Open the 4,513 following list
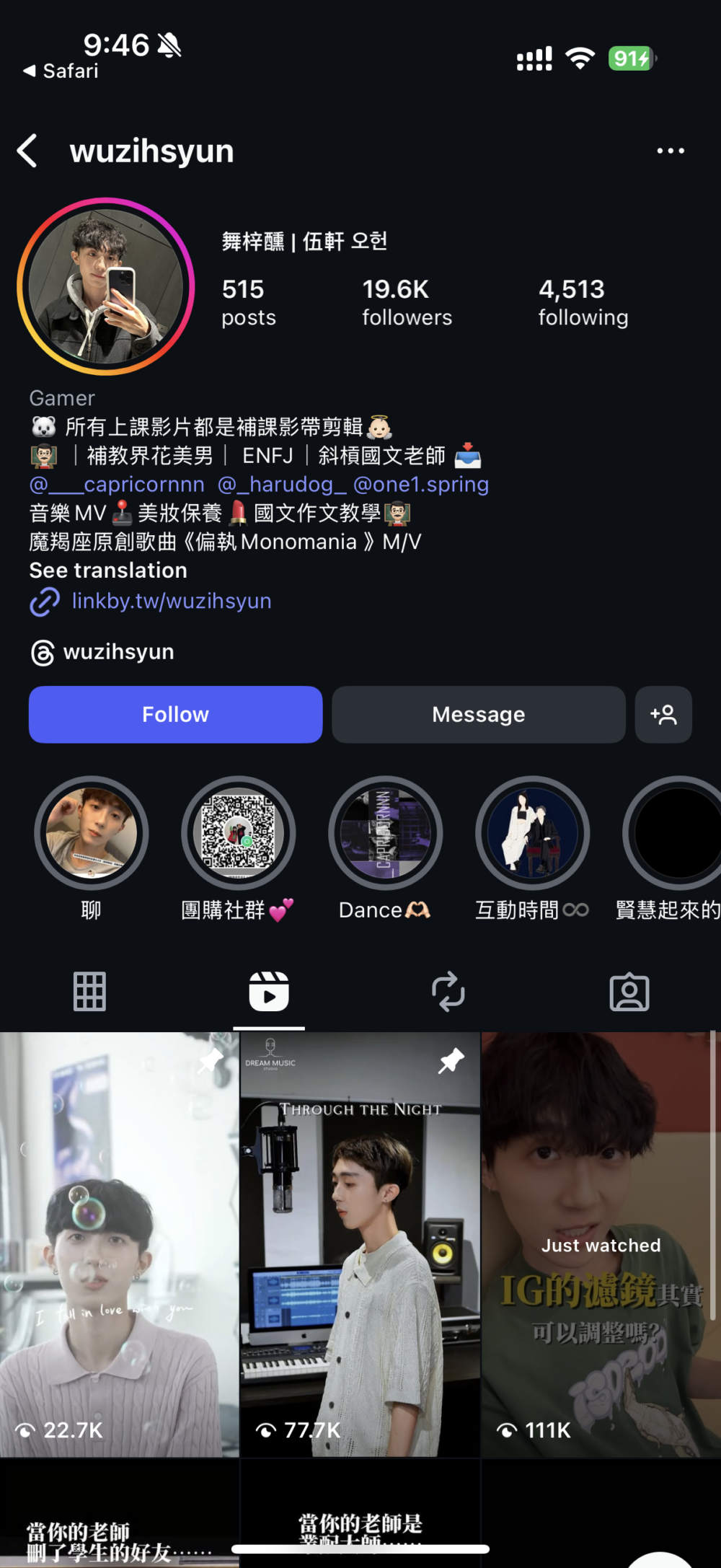The image size is (721, 1568). coord(583,303)
